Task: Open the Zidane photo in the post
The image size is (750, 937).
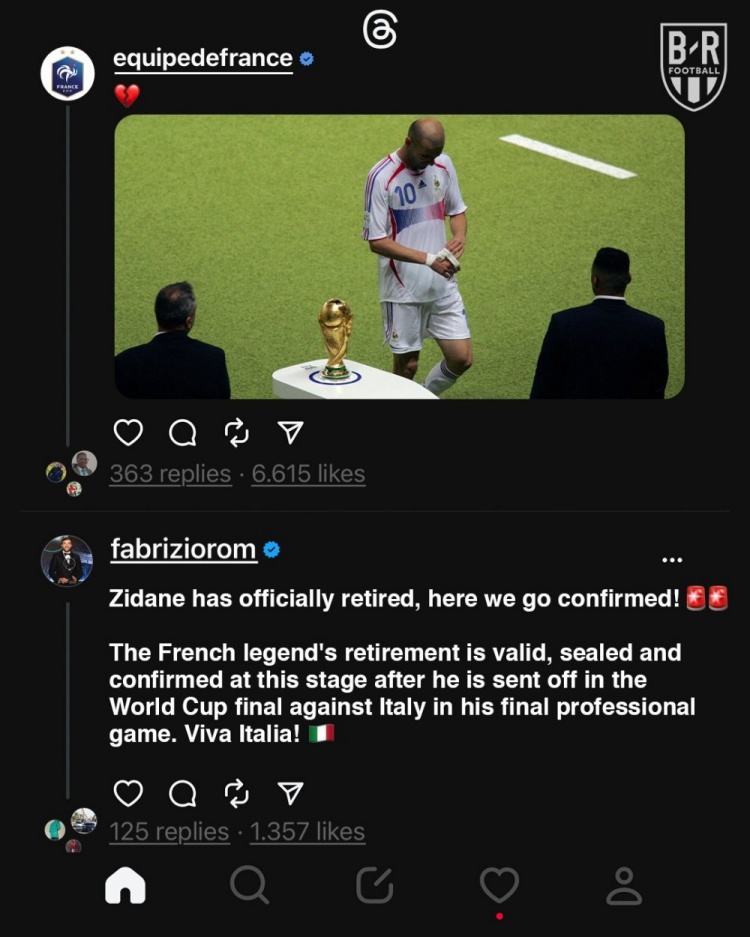Action: (399, 256)
